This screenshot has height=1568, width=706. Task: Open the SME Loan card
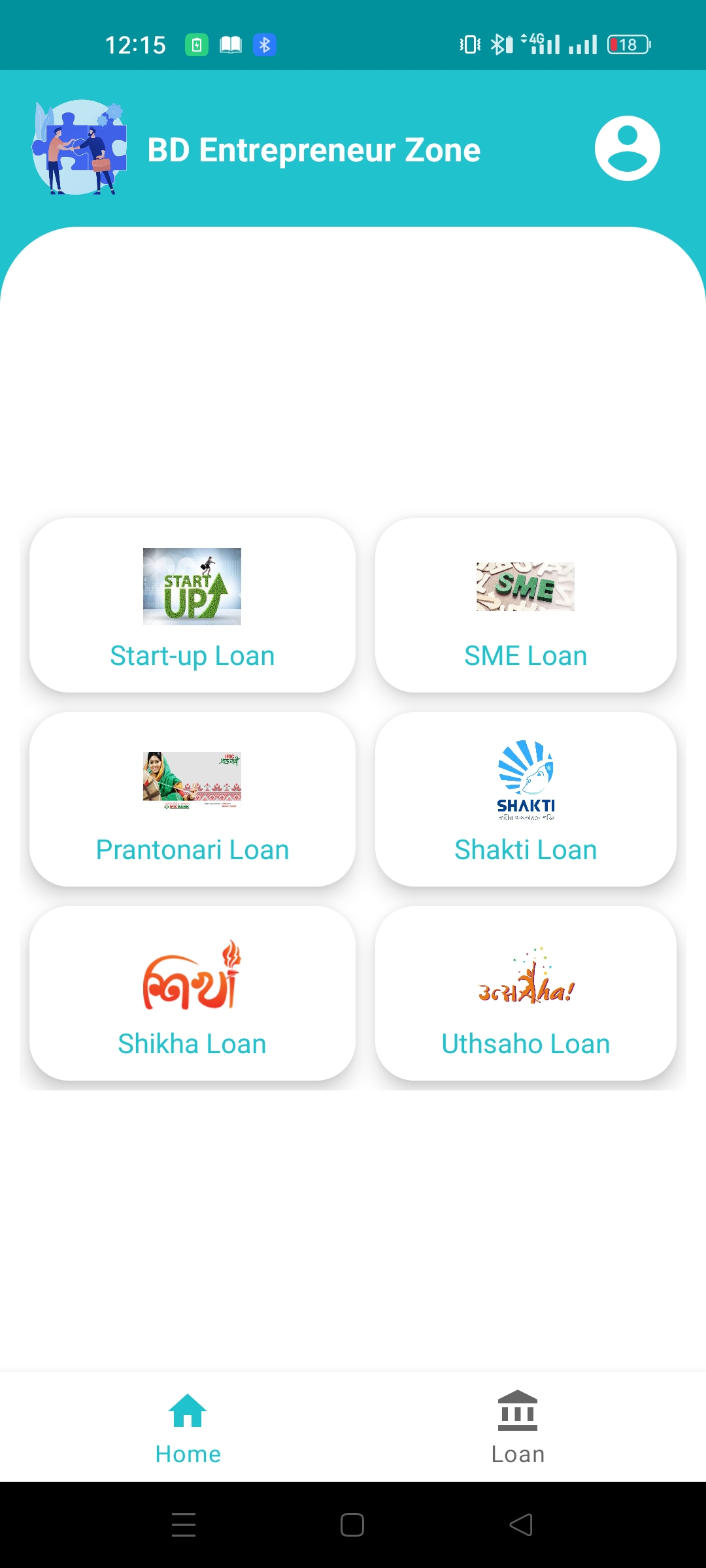coord(526,604)
